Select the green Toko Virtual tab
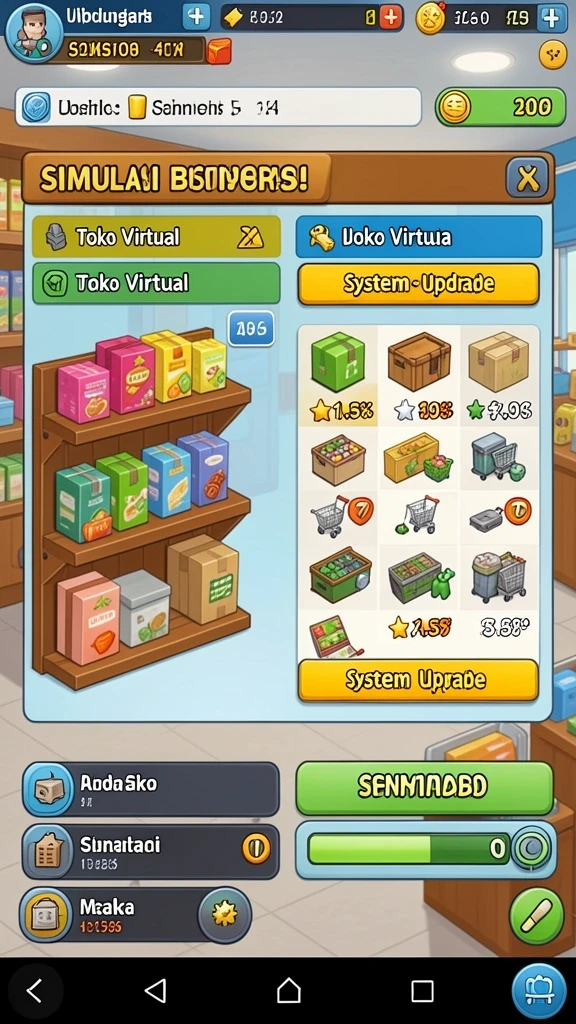 click(x=156, y=283)
